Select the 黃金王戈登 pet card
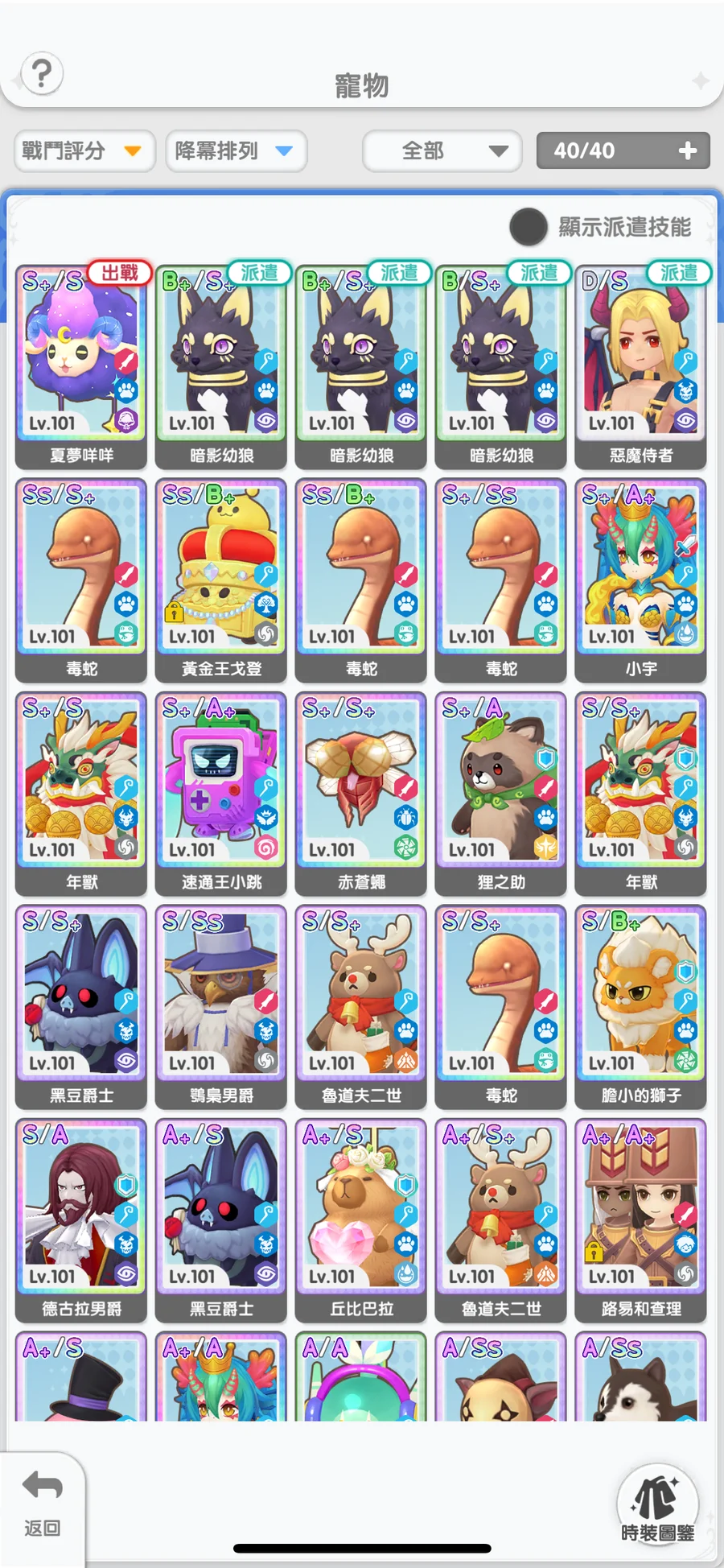This screenshot has height=1568, width=724. (x=221, y=576)
